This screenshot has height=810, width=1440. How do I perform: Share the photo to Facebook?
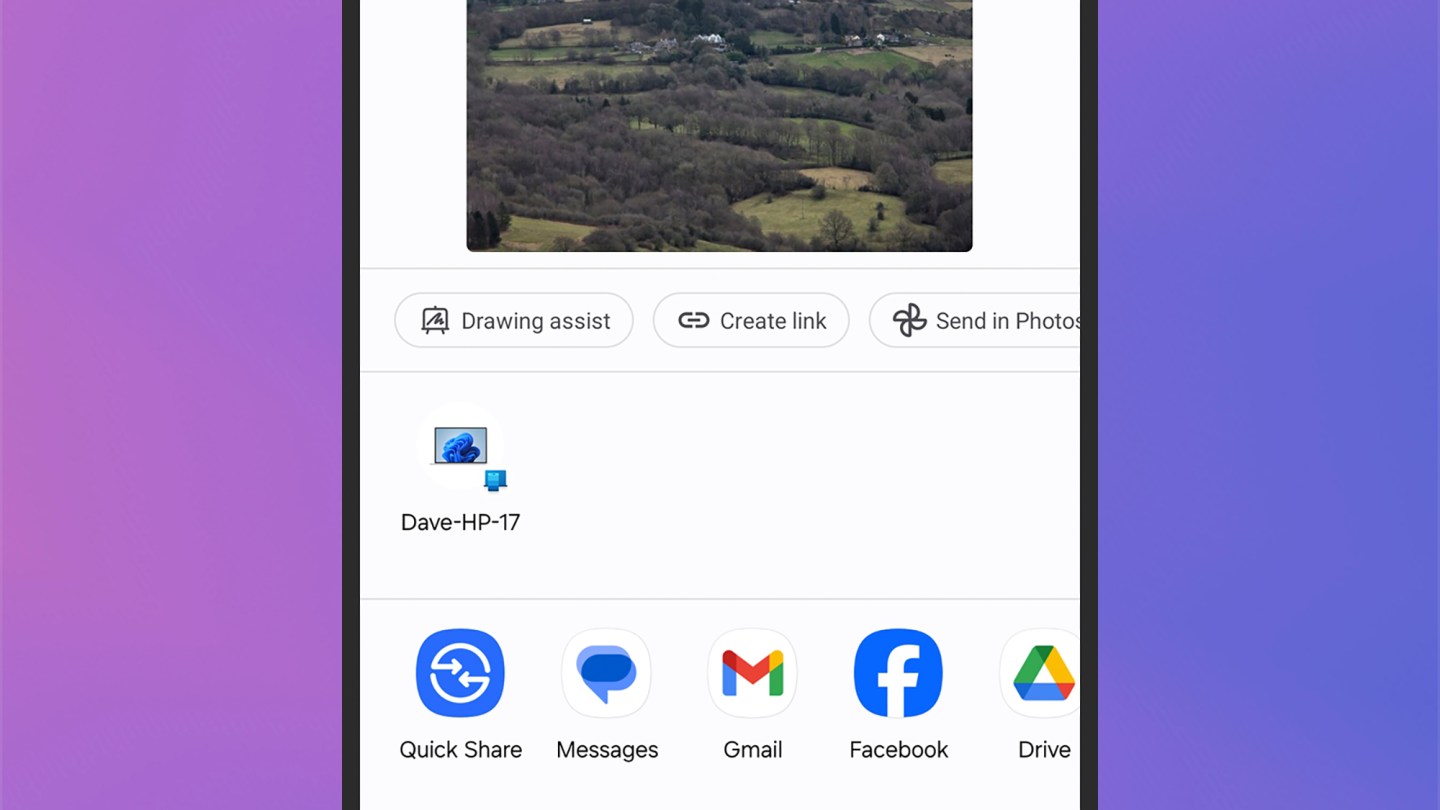(898, 674)
